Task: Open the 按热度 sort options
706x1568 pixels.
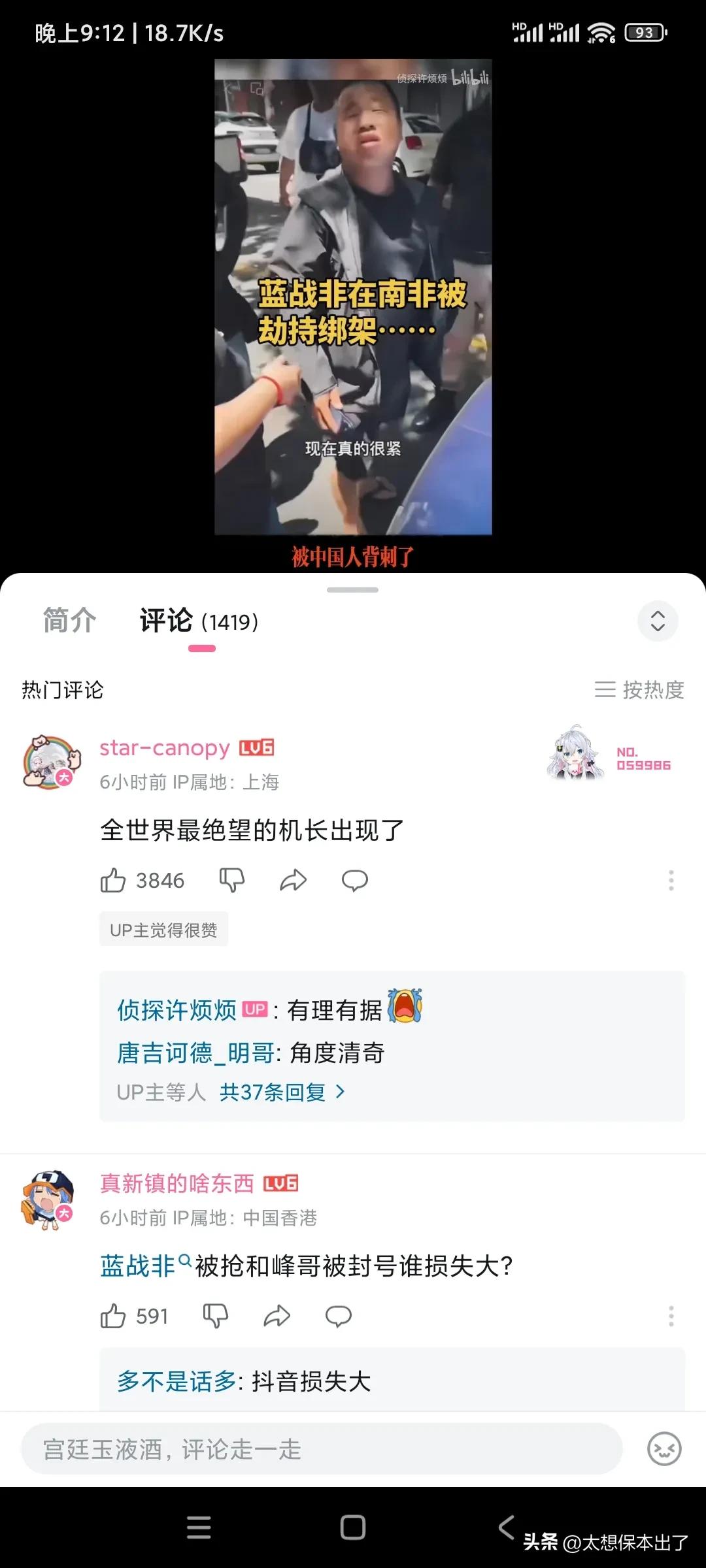Action: (x=644, y=689)
